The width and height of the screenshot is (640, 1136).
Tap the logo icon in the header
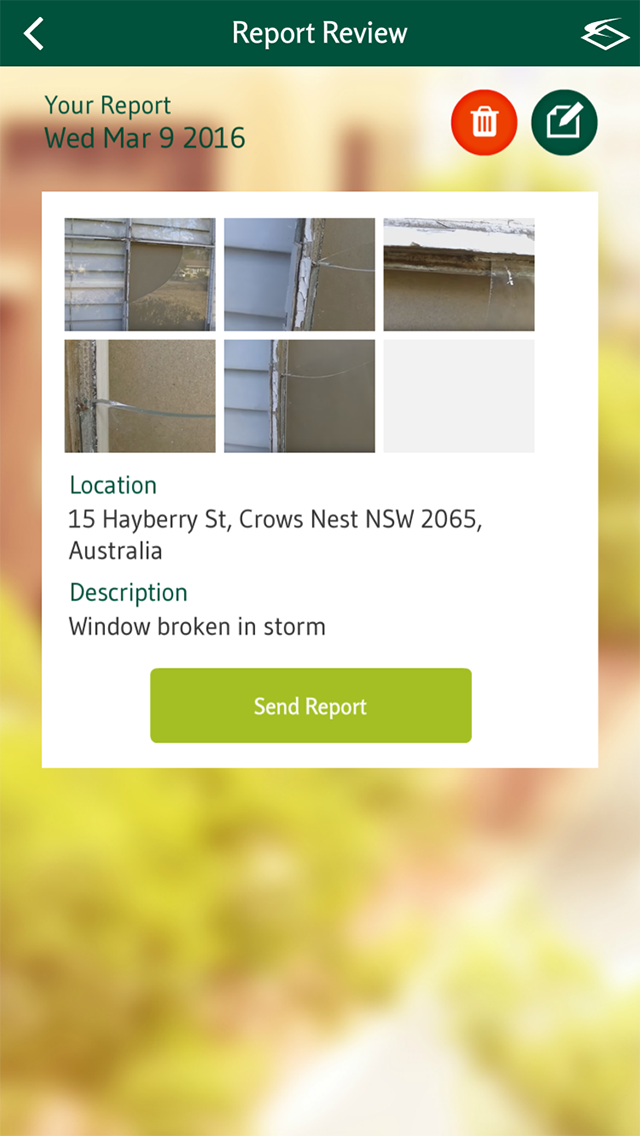tap(605, 34)
